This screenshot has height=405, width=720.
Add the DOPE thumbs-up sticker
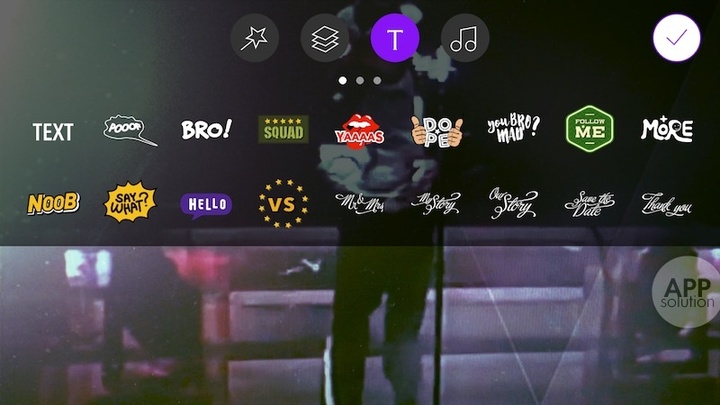437,129
